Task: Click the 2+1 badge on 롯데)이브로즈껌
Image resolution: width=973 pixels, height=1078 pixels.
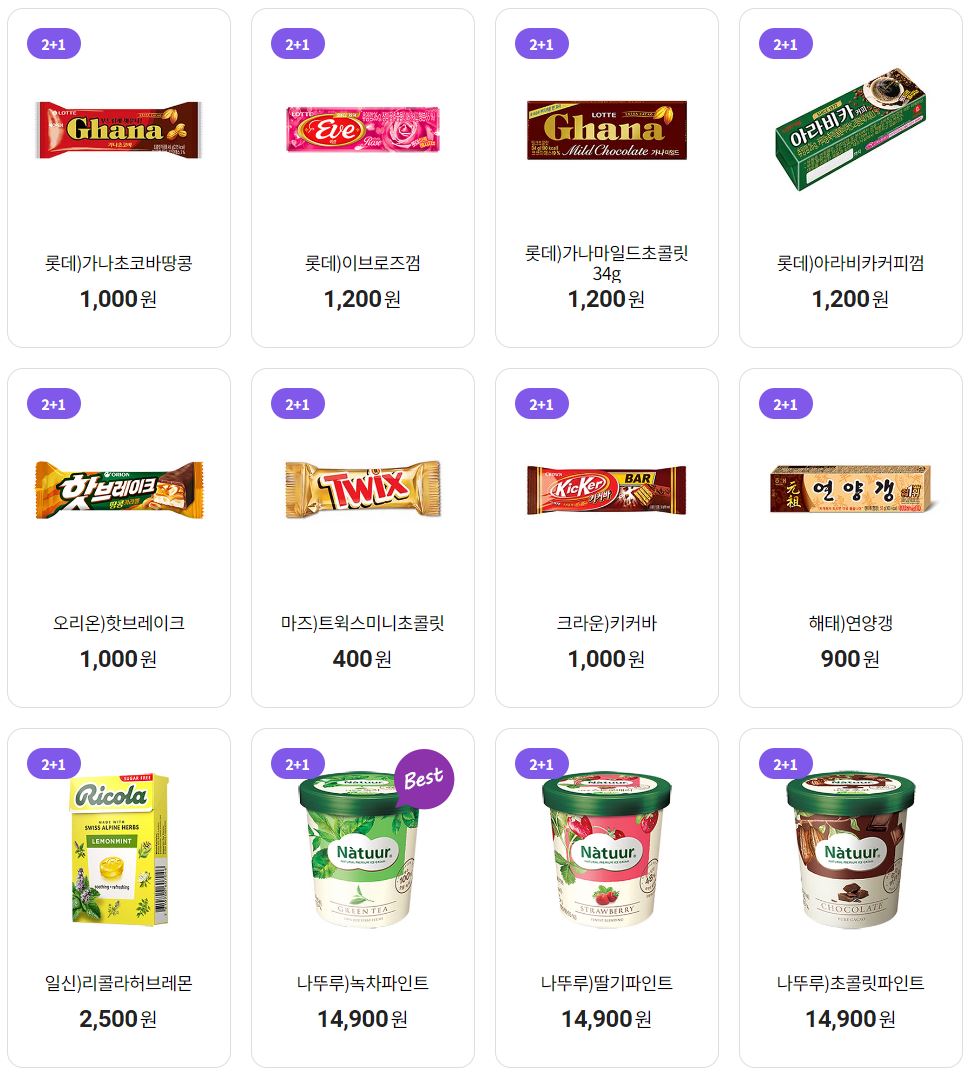Action: click(x=300, y=43)
